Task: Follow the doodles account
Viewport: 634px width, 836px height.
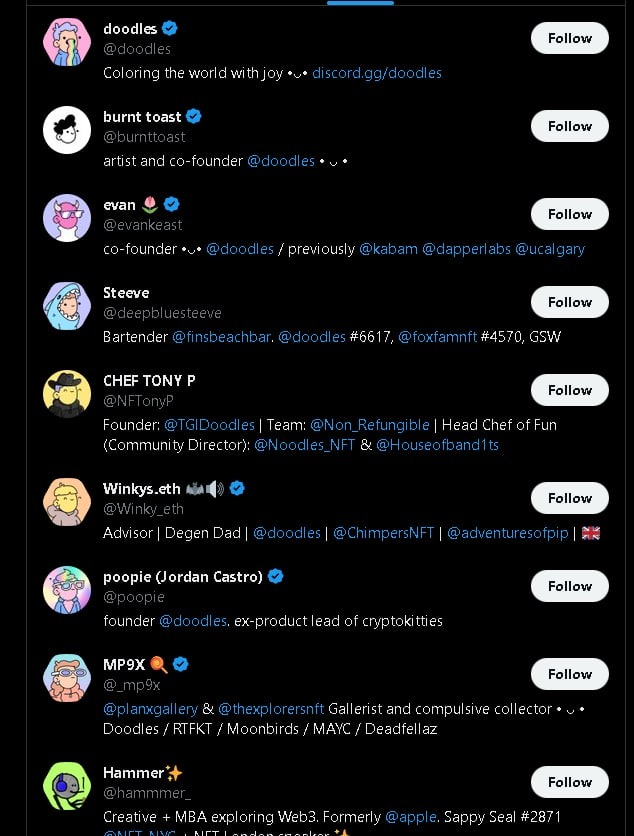Action: tap(570, 38)
